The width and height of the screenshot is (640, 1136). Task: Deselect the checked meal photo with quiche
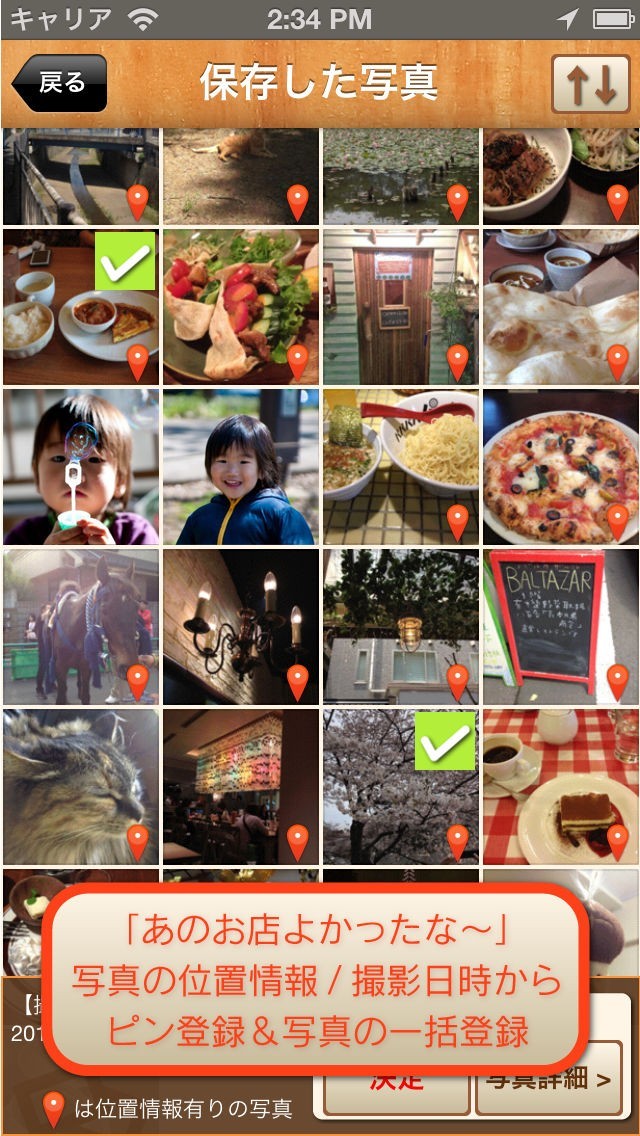click(x=80, y=307)
